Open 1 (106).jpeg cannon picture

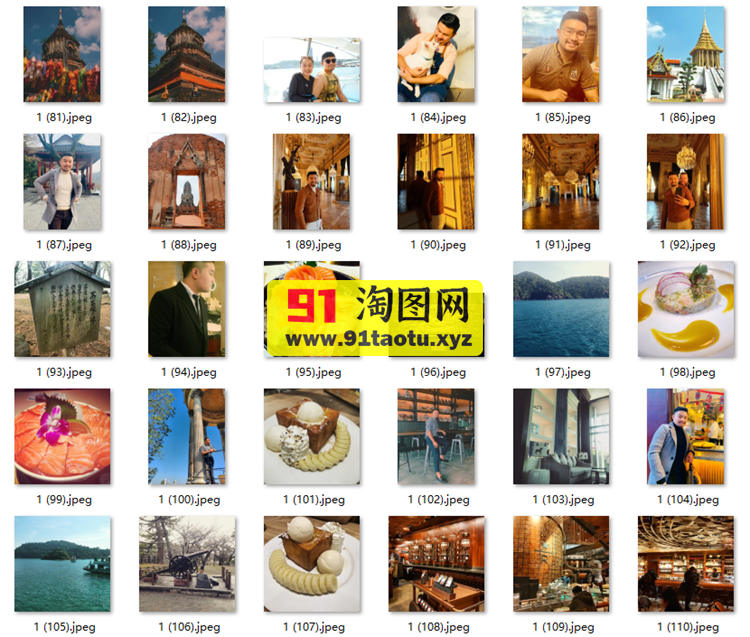click(x=186, y=563)
